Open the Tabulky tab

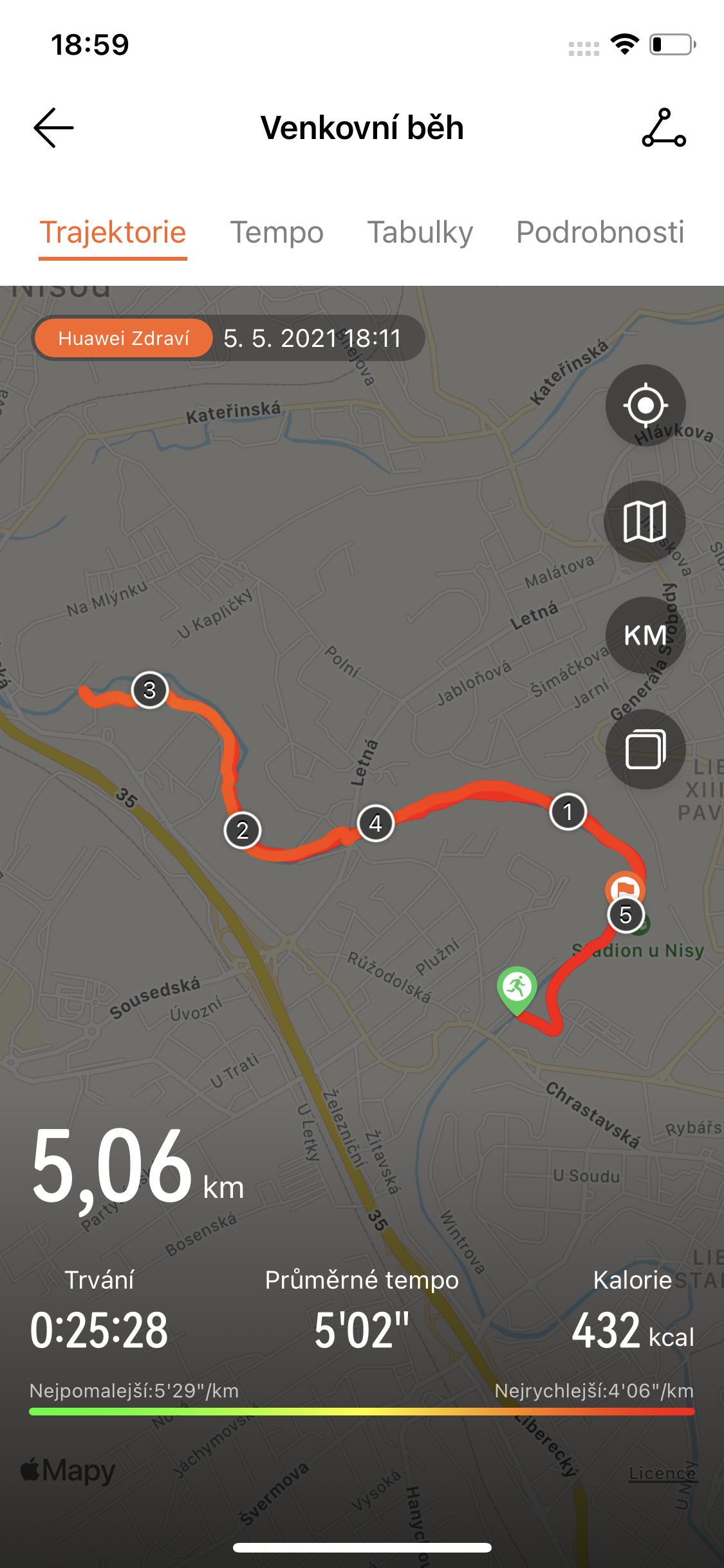(420, 232)
